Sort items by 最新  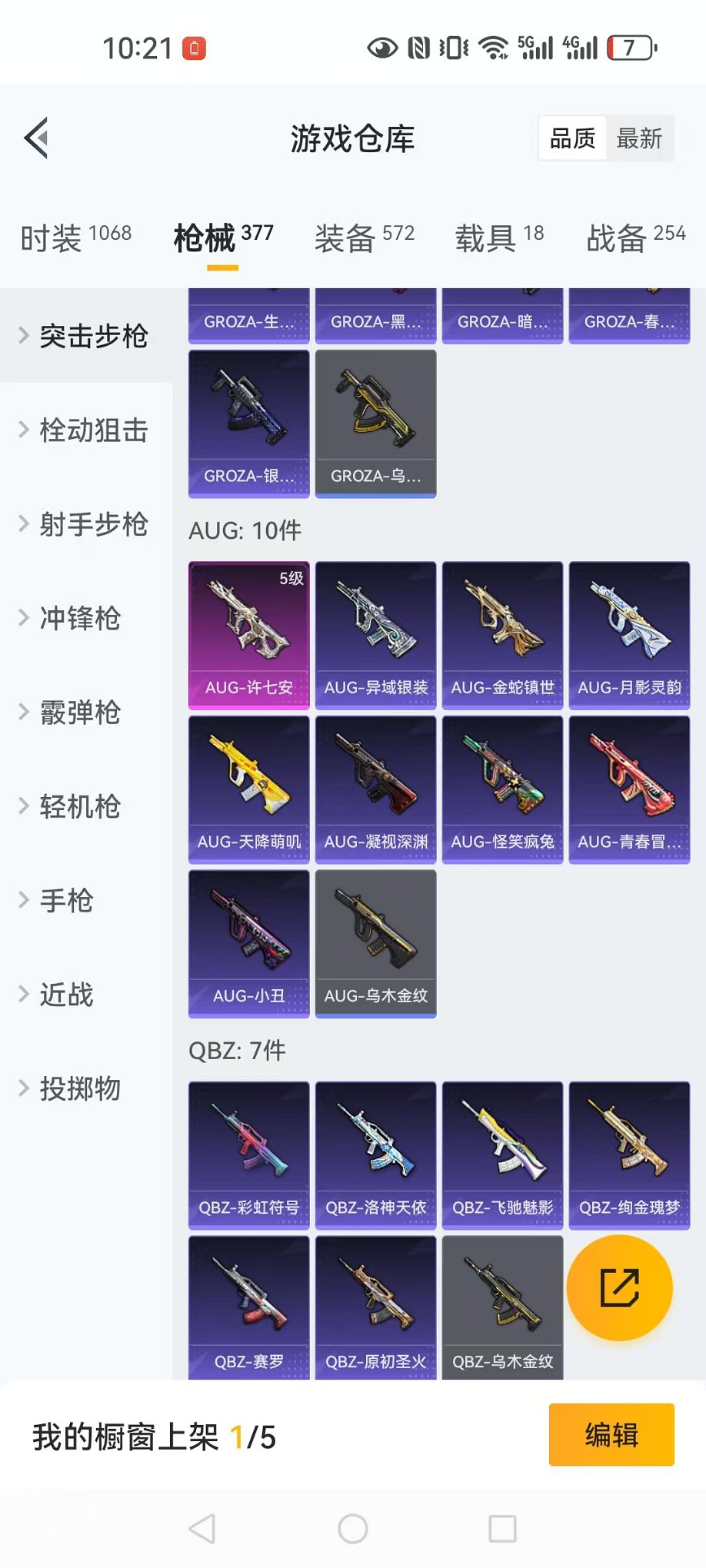pos(638,139)
